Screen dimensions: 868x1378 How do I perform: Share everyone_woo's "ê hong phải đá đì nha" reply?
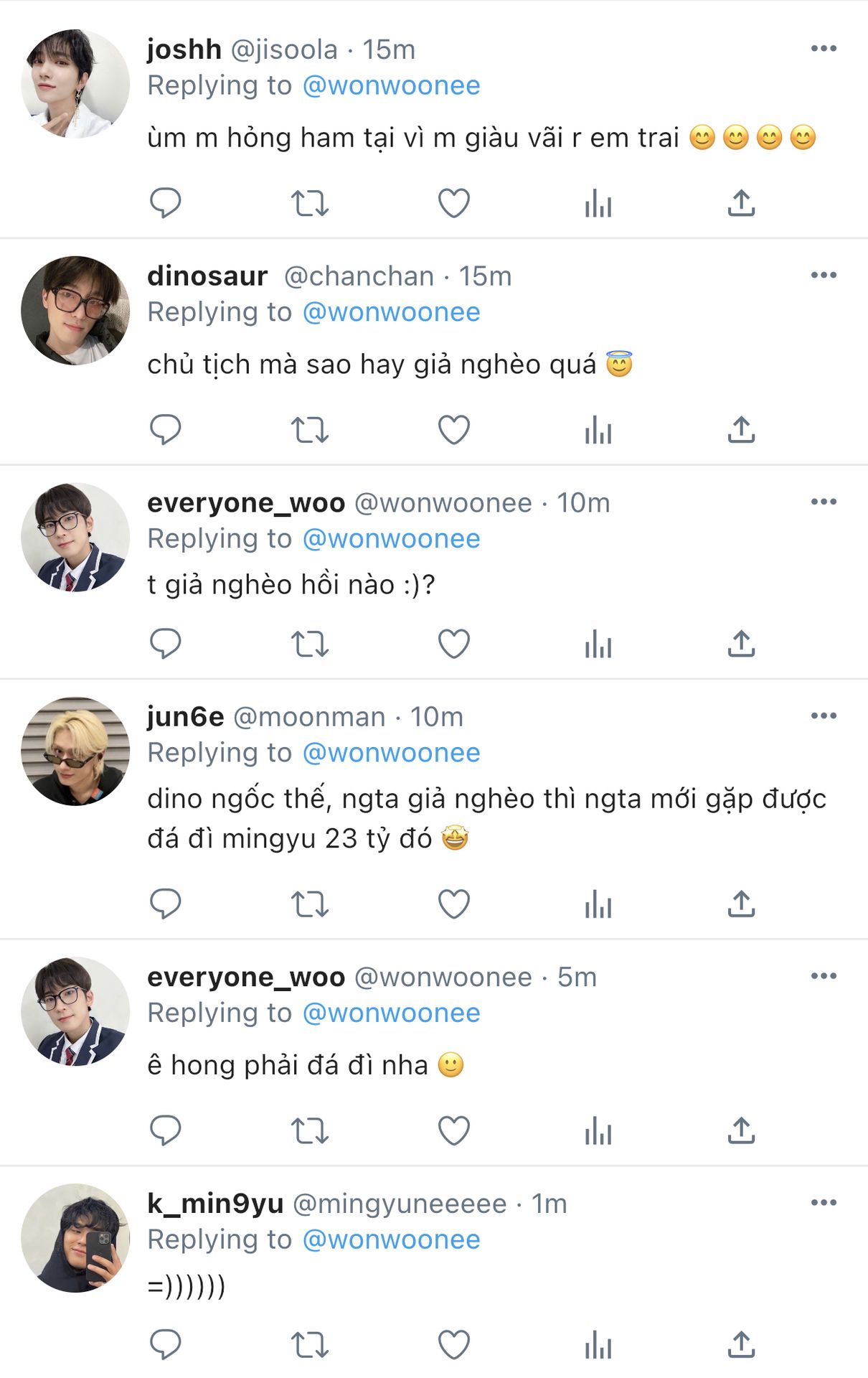pos(741,1130)
